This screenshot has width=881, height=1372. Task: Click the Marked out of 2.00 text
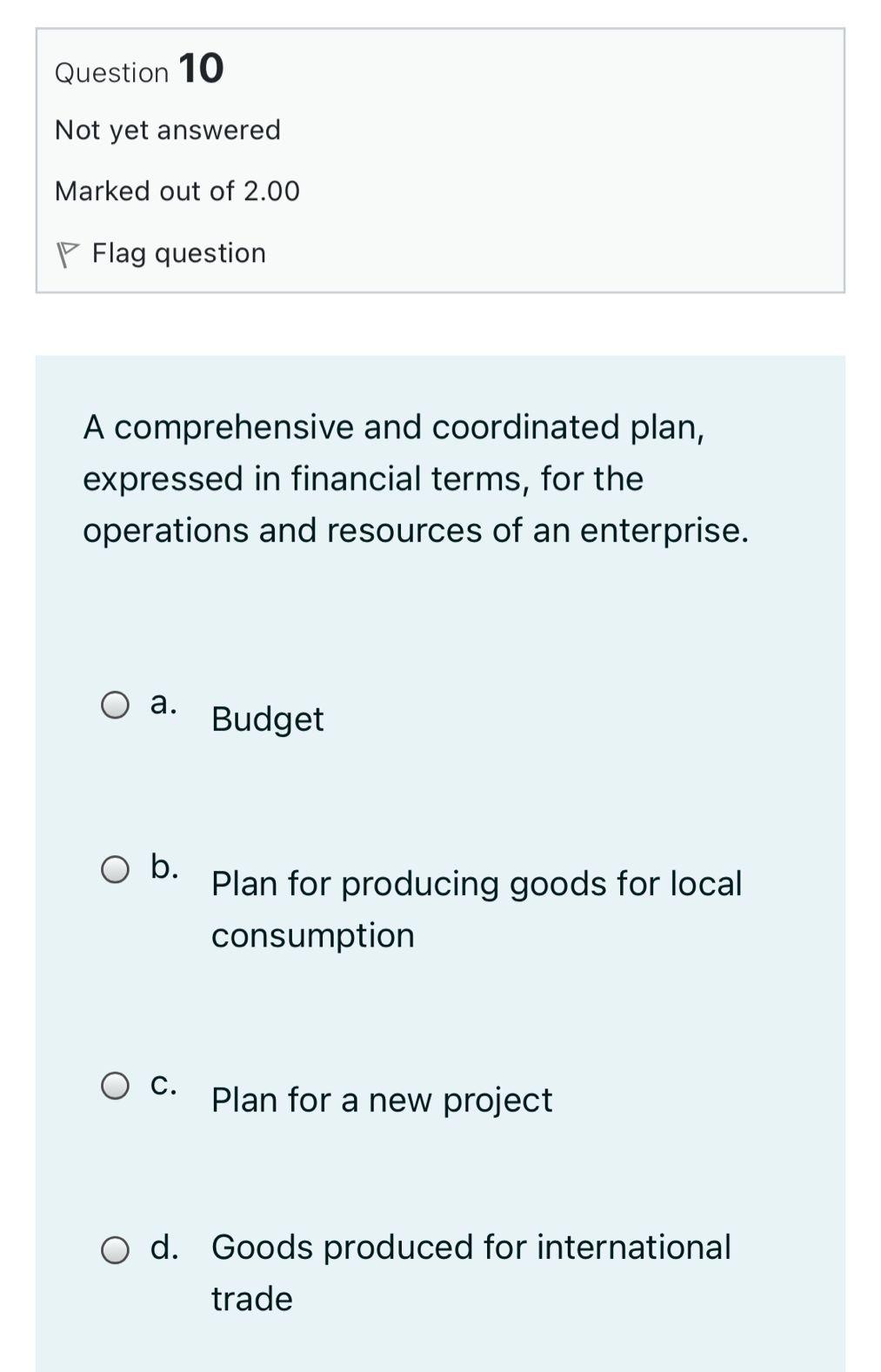coord(177,191)
